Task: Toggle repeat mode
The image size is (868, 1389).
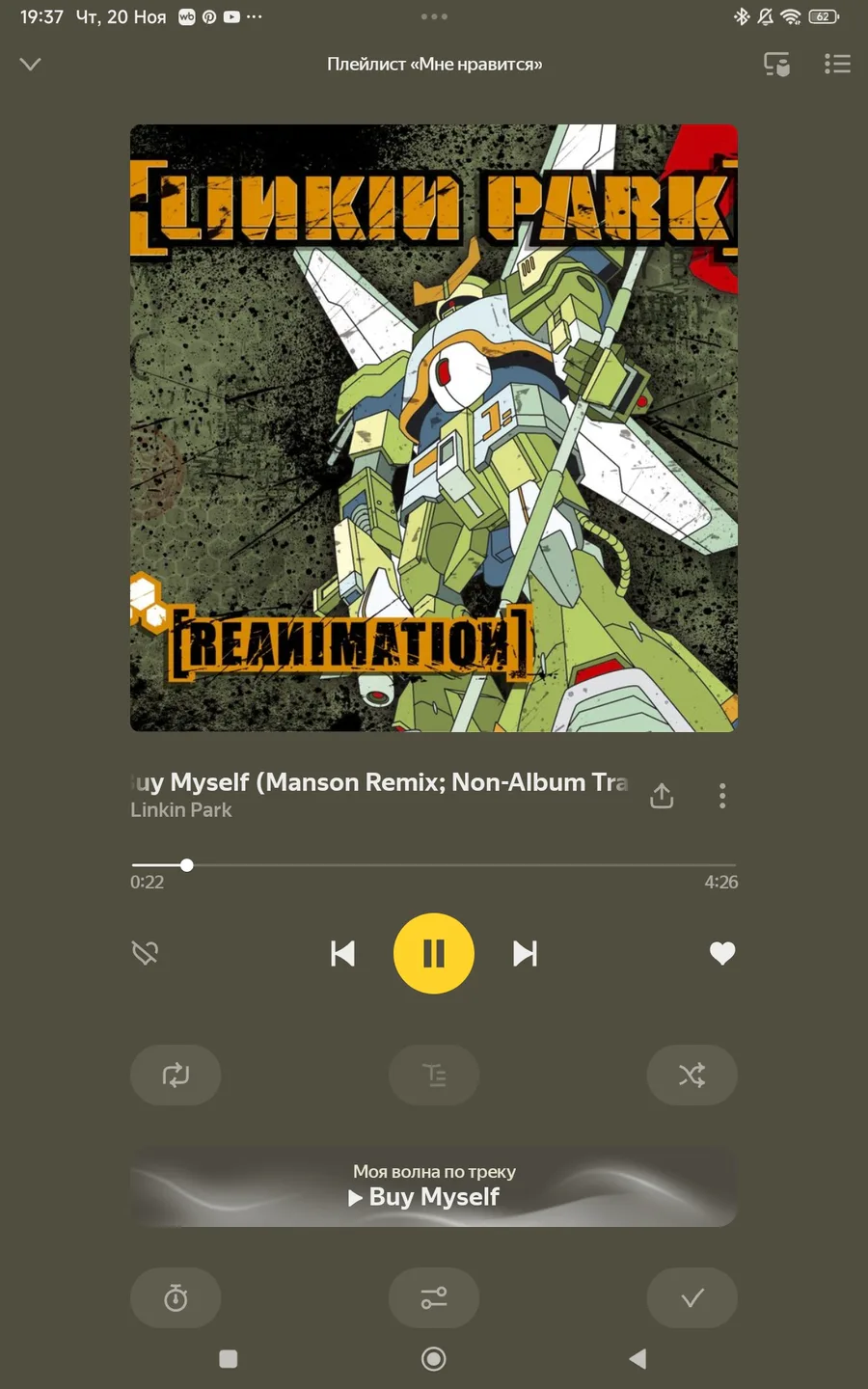Action: [176, 1075]
